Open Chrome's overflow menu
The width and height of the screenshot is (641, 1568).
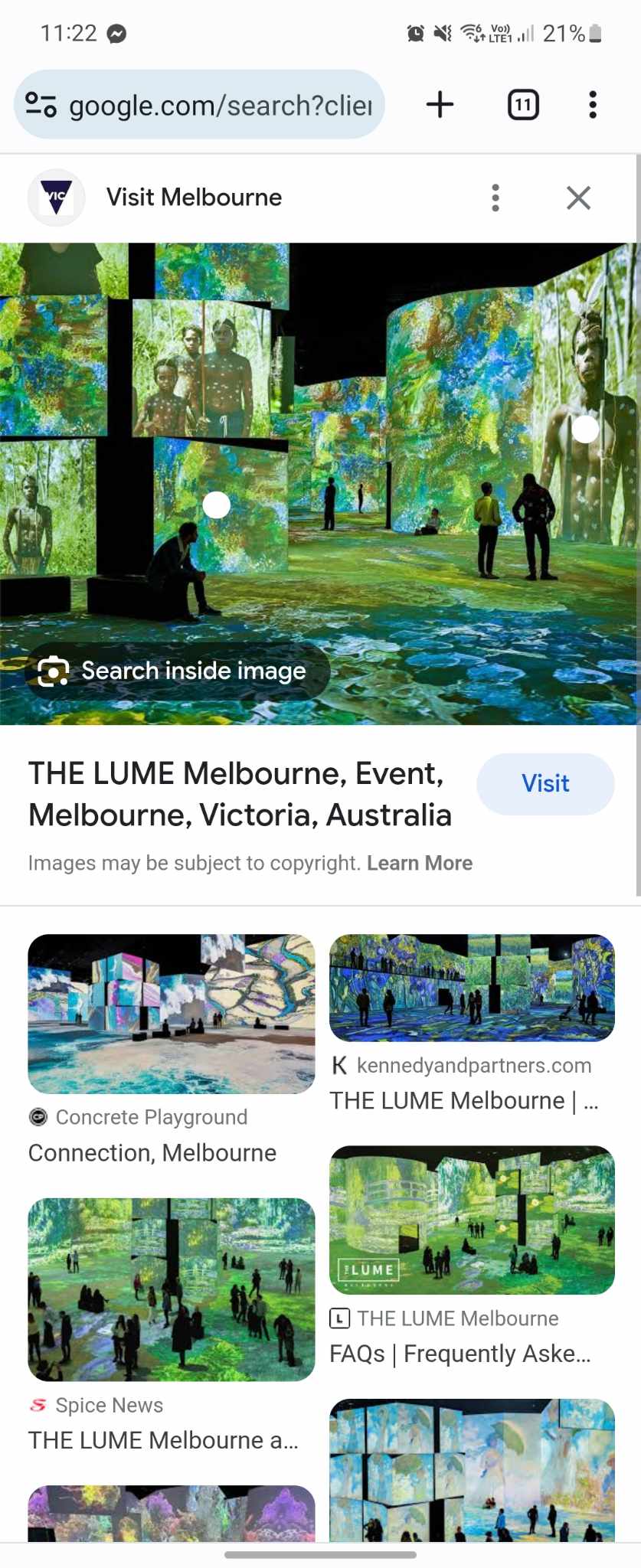(592, 105)
